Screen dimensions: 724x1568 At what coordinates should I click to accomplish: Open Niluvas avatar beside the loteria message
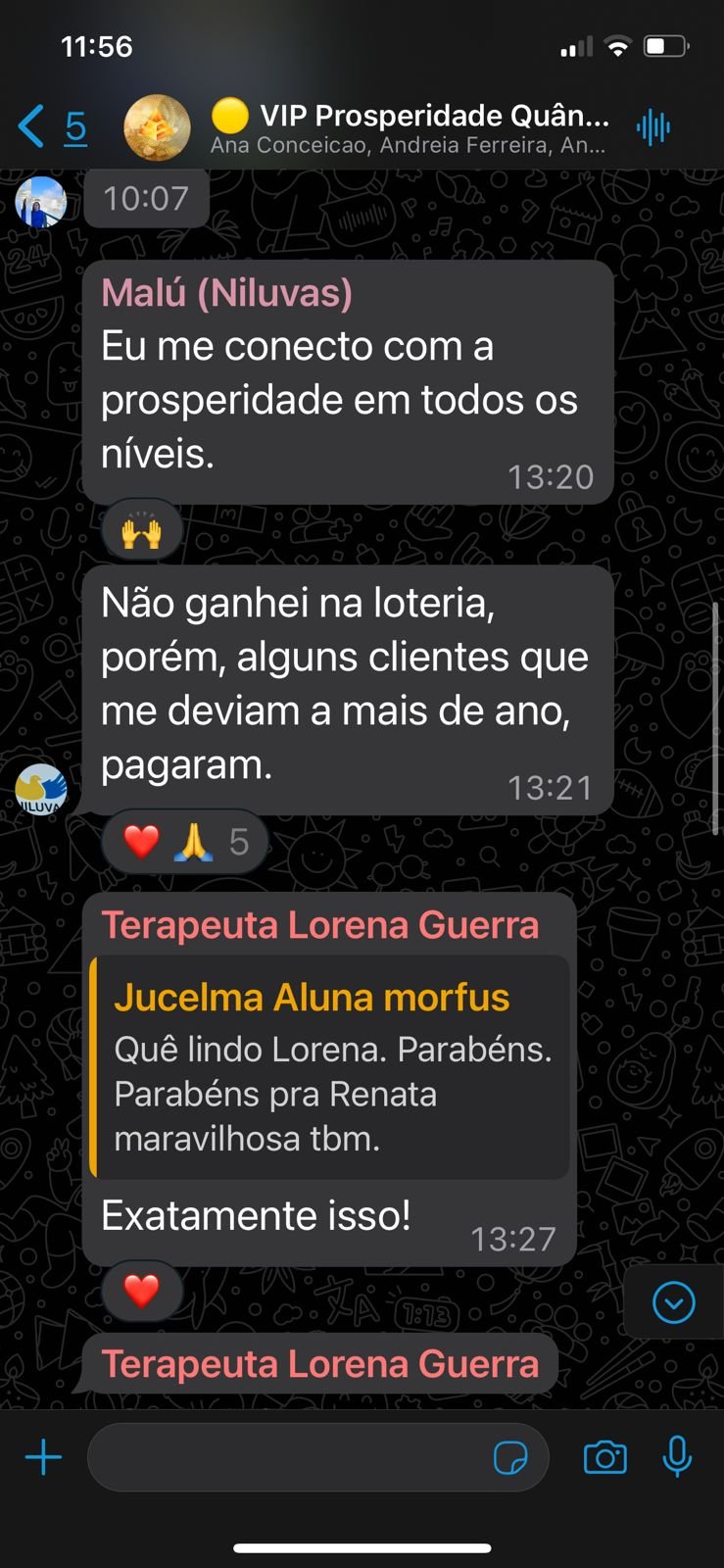[41, 790]
